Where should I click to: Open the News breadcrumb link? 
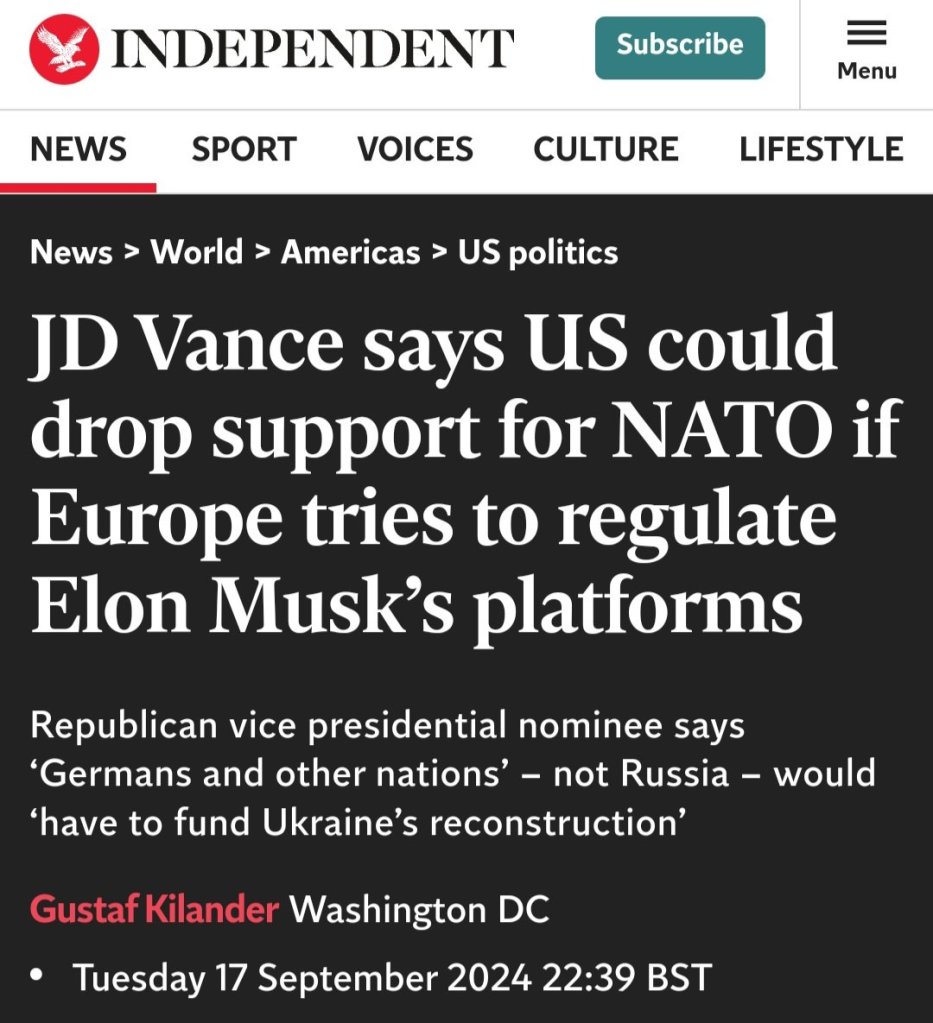pyautogui.click(x=71, y=252)
